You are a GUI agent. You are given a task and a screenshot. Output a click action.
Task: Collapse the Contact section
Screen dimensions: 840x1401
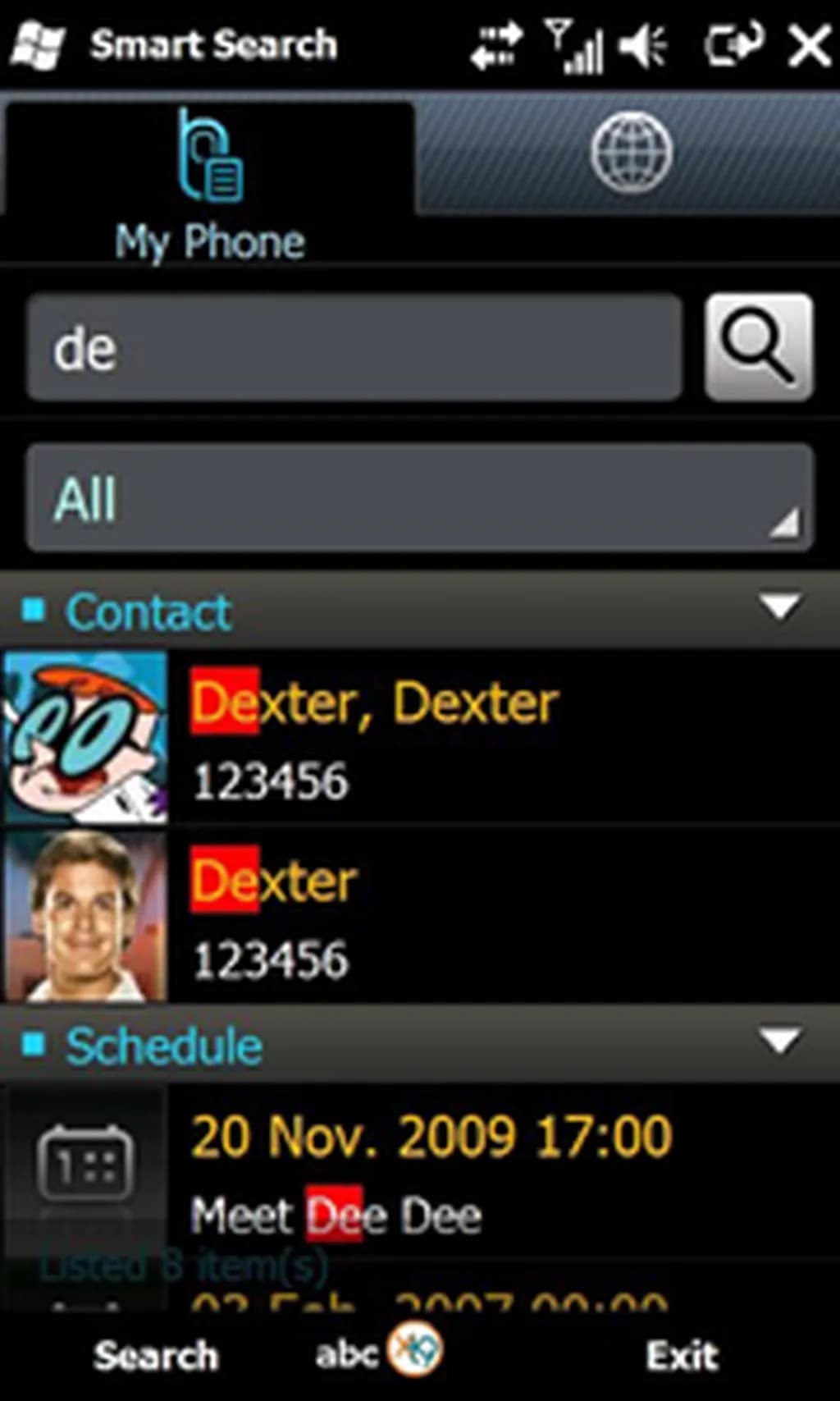click(779, 608)
